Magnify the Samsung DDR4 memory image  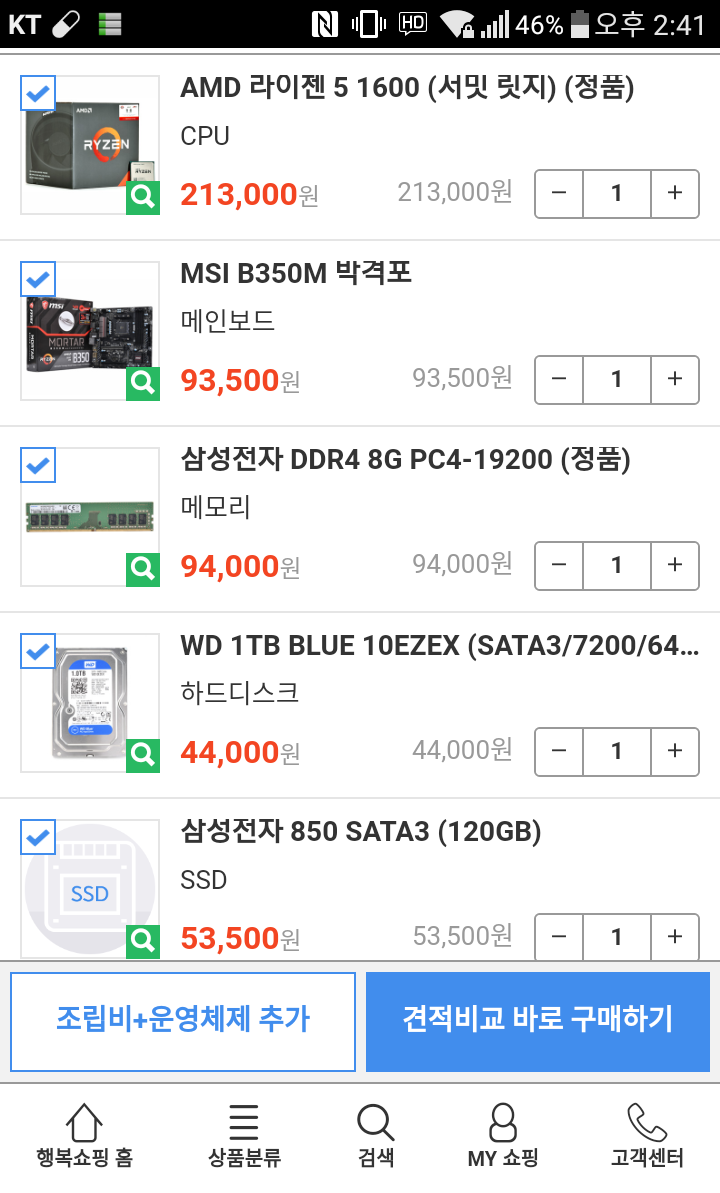click(x=143, y=569)
